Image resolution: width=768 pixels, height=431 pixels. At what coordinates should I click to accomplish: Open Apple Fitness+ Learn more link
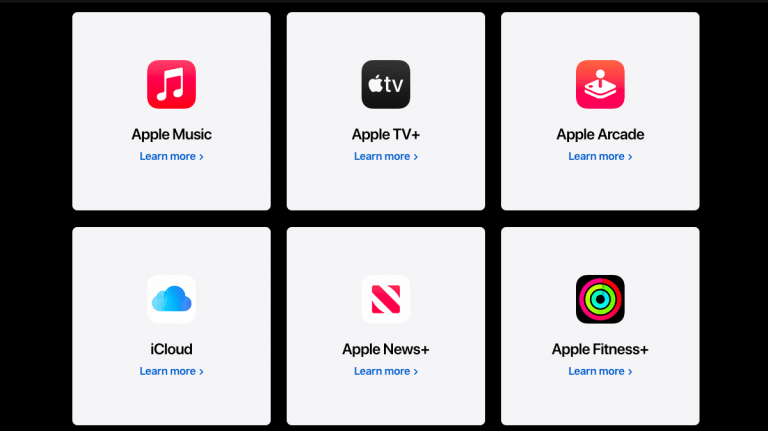[x=600, y=371]
